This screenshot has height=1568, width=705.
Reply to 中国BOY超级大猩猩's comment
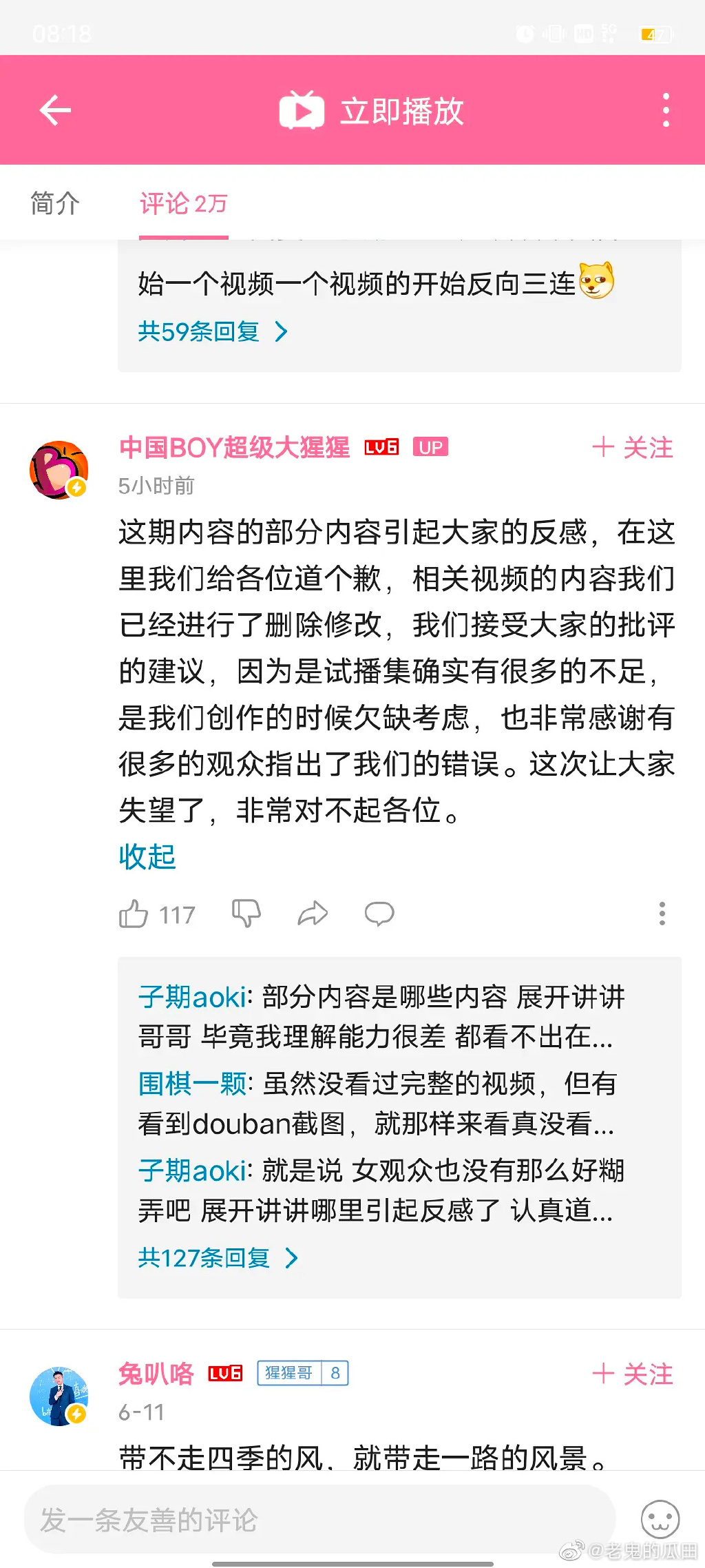pyautogui.click(x=379, y=914)
